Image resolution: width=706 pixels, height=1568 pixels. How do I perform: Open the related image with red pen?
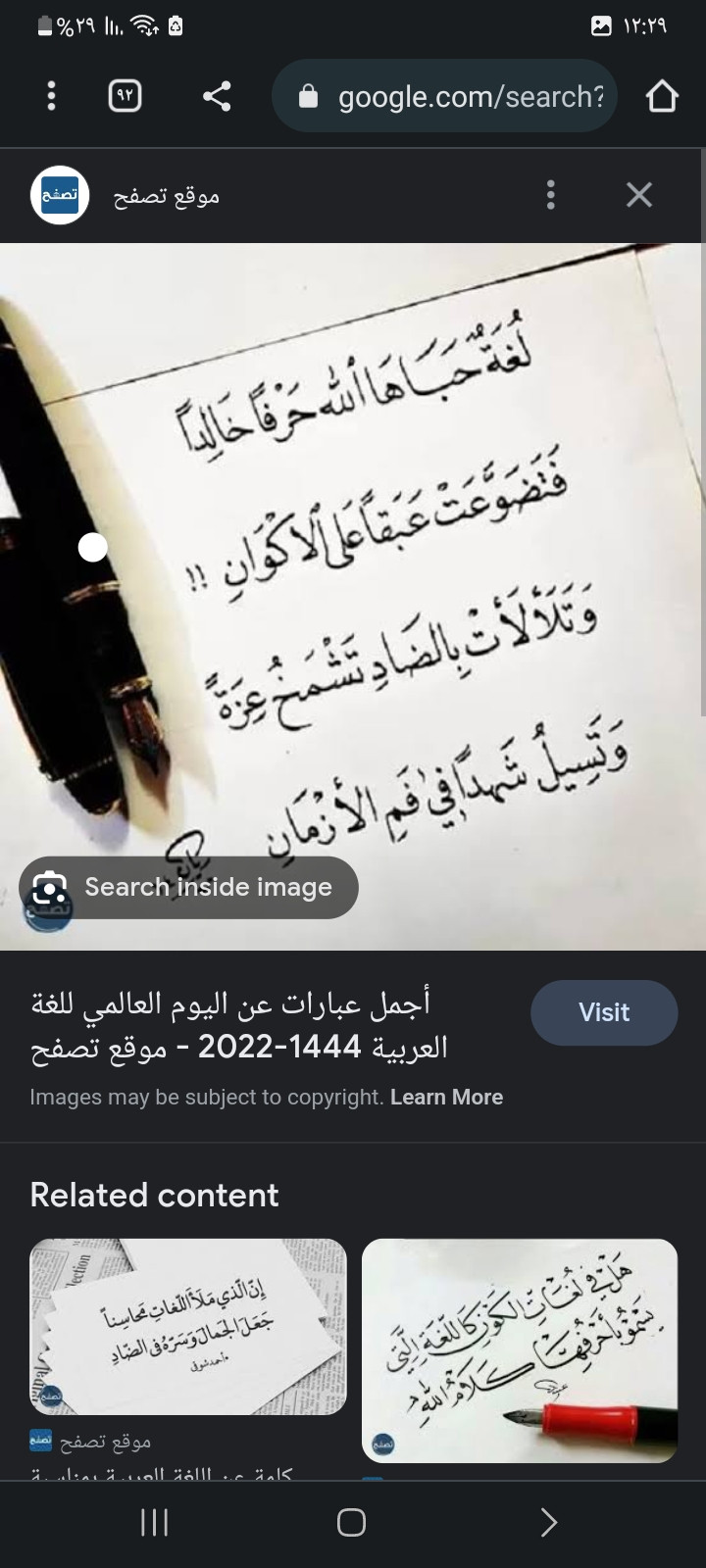[520, 1350]
